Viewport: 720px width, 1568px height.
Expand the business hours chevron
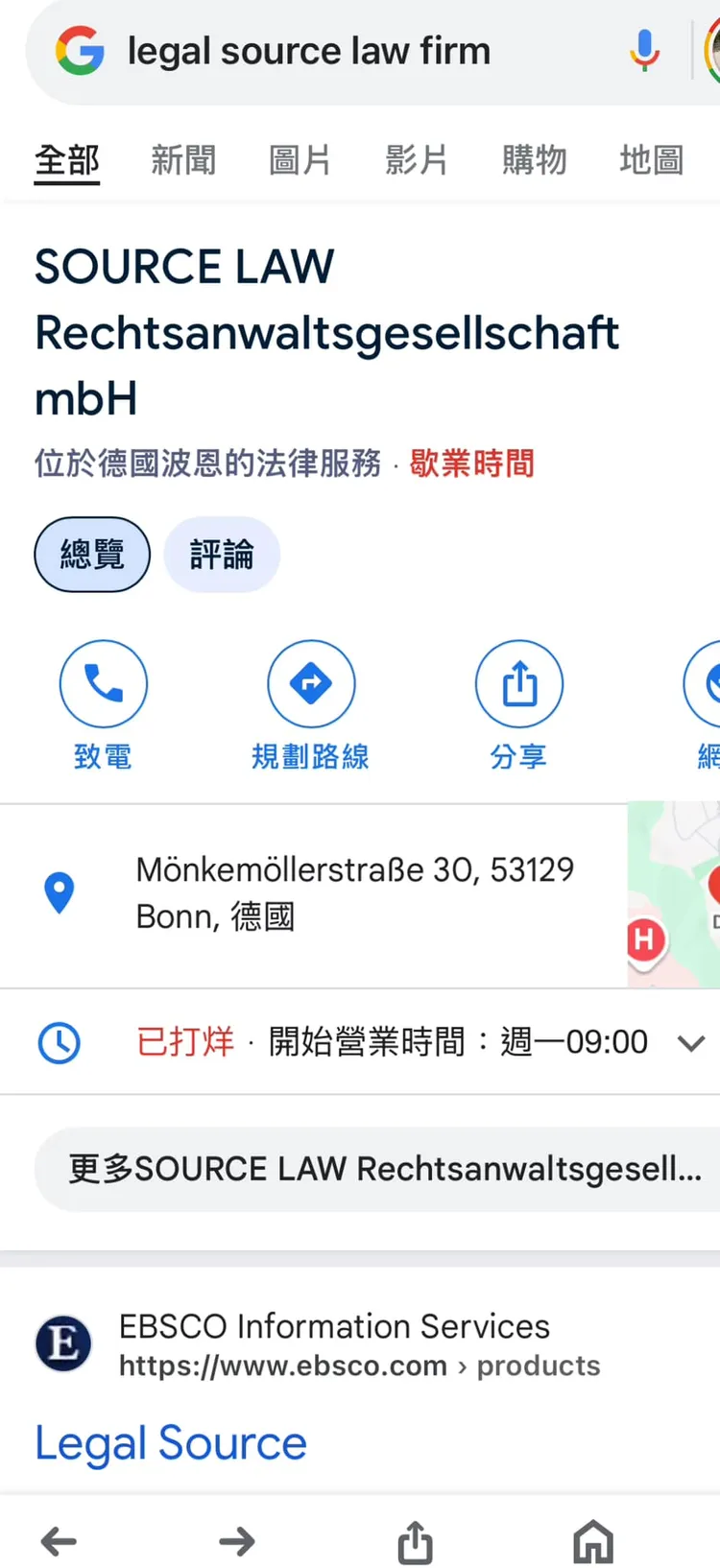pyautogui.click(x=692, y=1042)
